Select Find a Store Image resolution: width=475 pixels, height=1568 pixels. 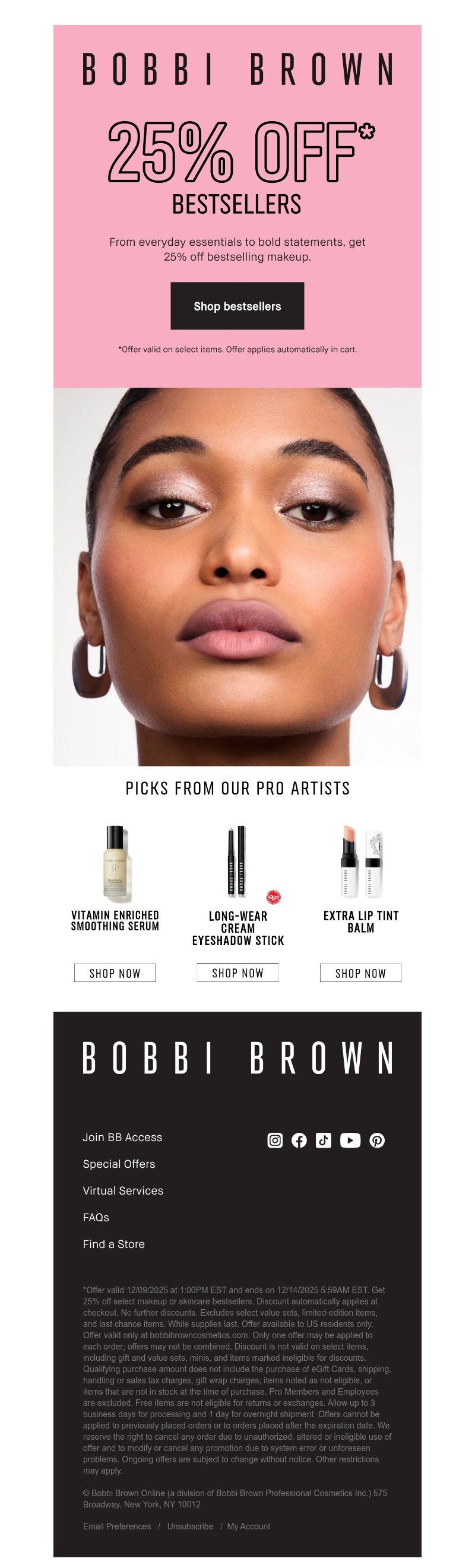[114, 1244]
